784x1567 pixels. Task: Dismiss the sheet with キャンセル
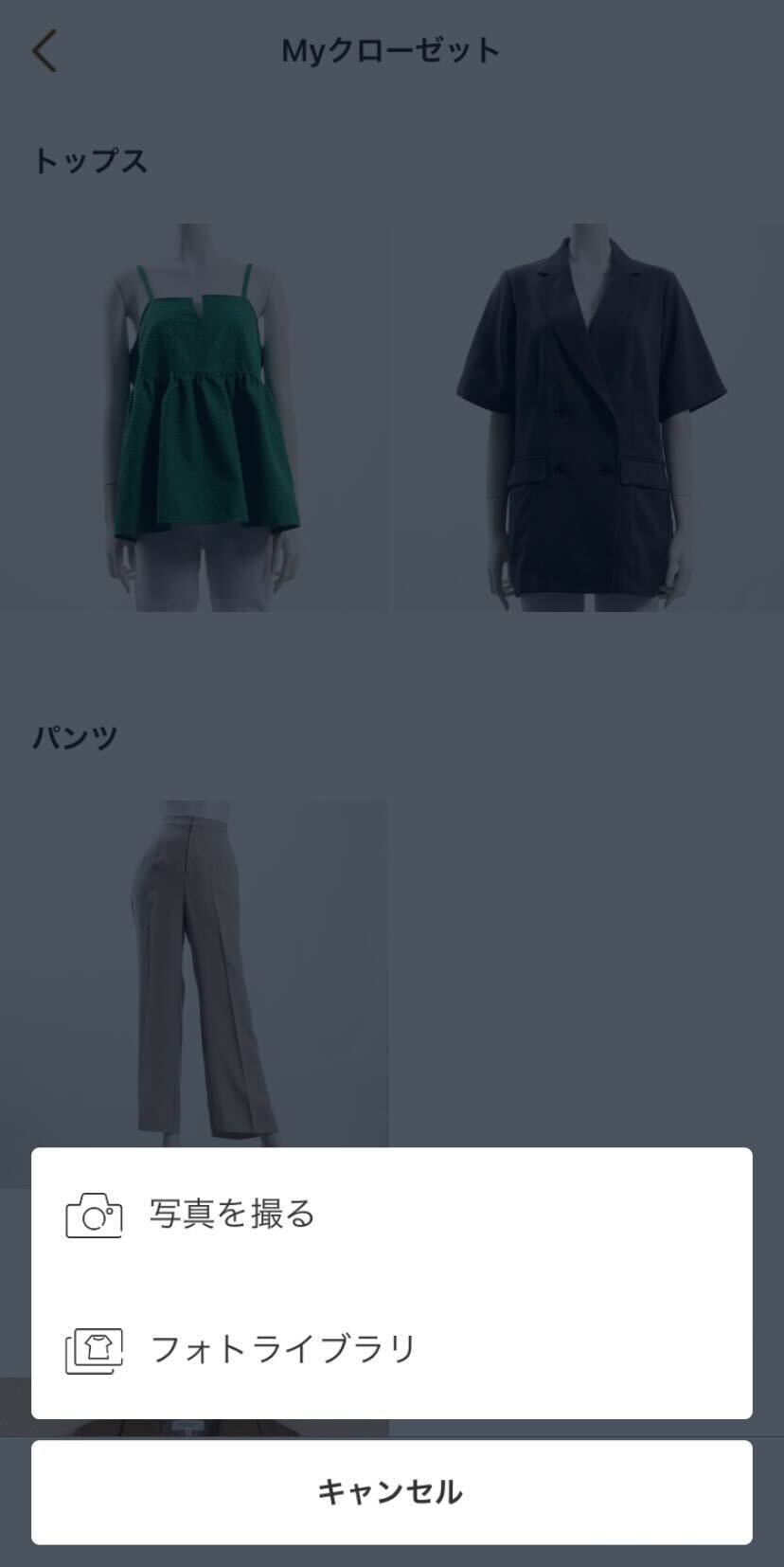coord(391,1492)
